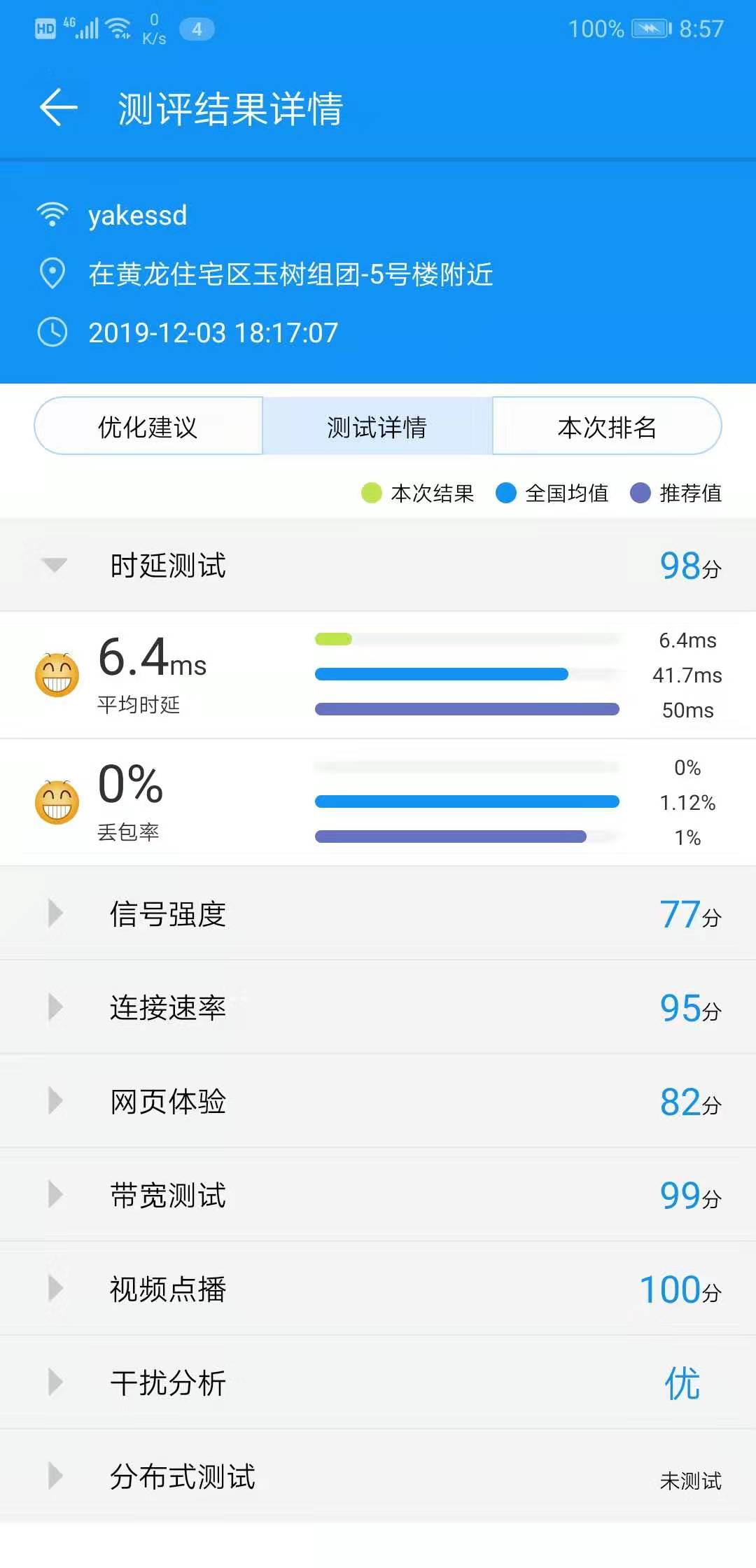Click the smiley emoji next to 丢包率
The height and width of the screenshot is (1568, 756).
click(x=57, y=800)
